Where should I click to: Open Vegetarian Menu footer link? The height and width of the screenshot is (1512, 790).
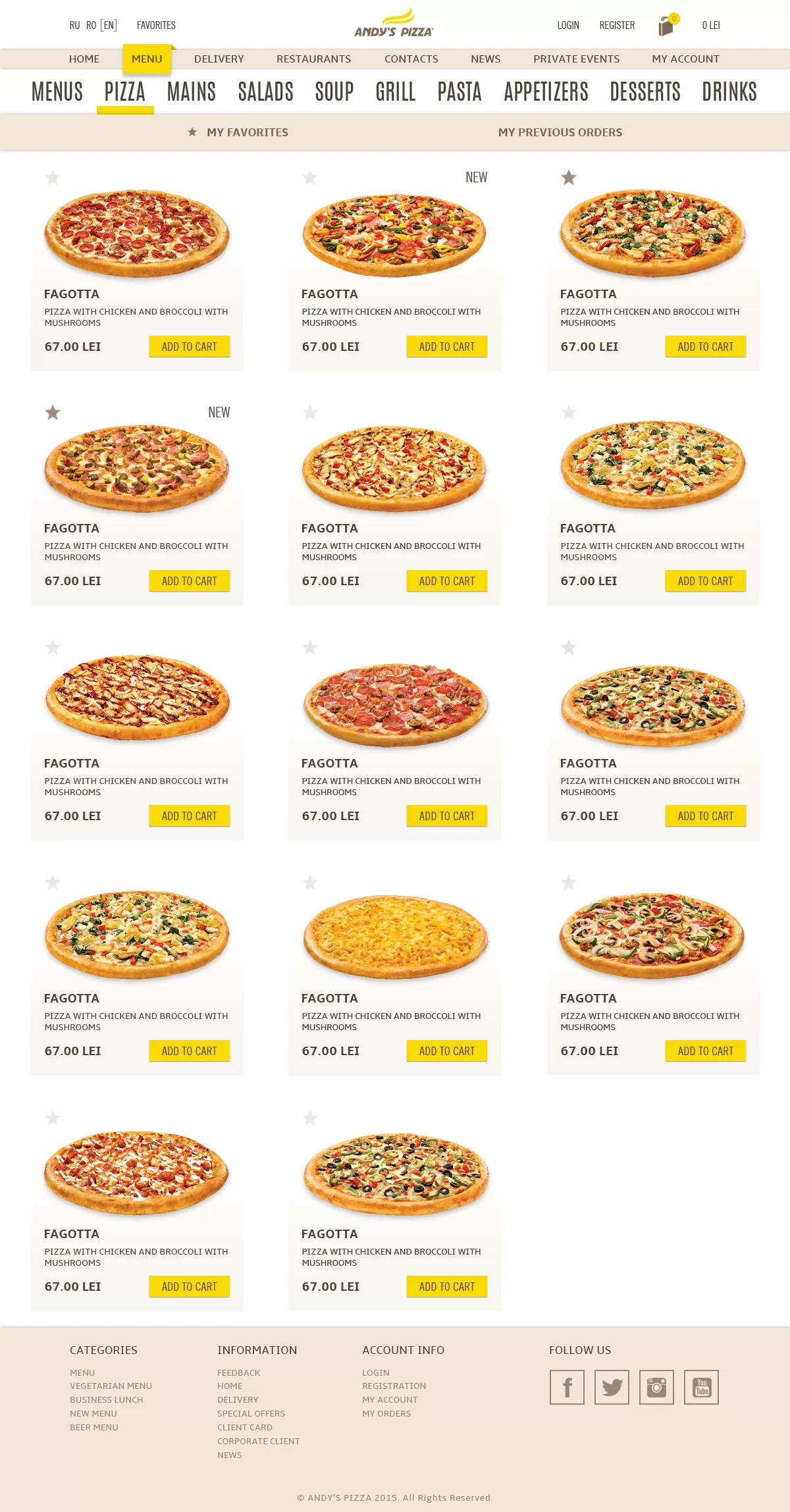coord(111,1386)
